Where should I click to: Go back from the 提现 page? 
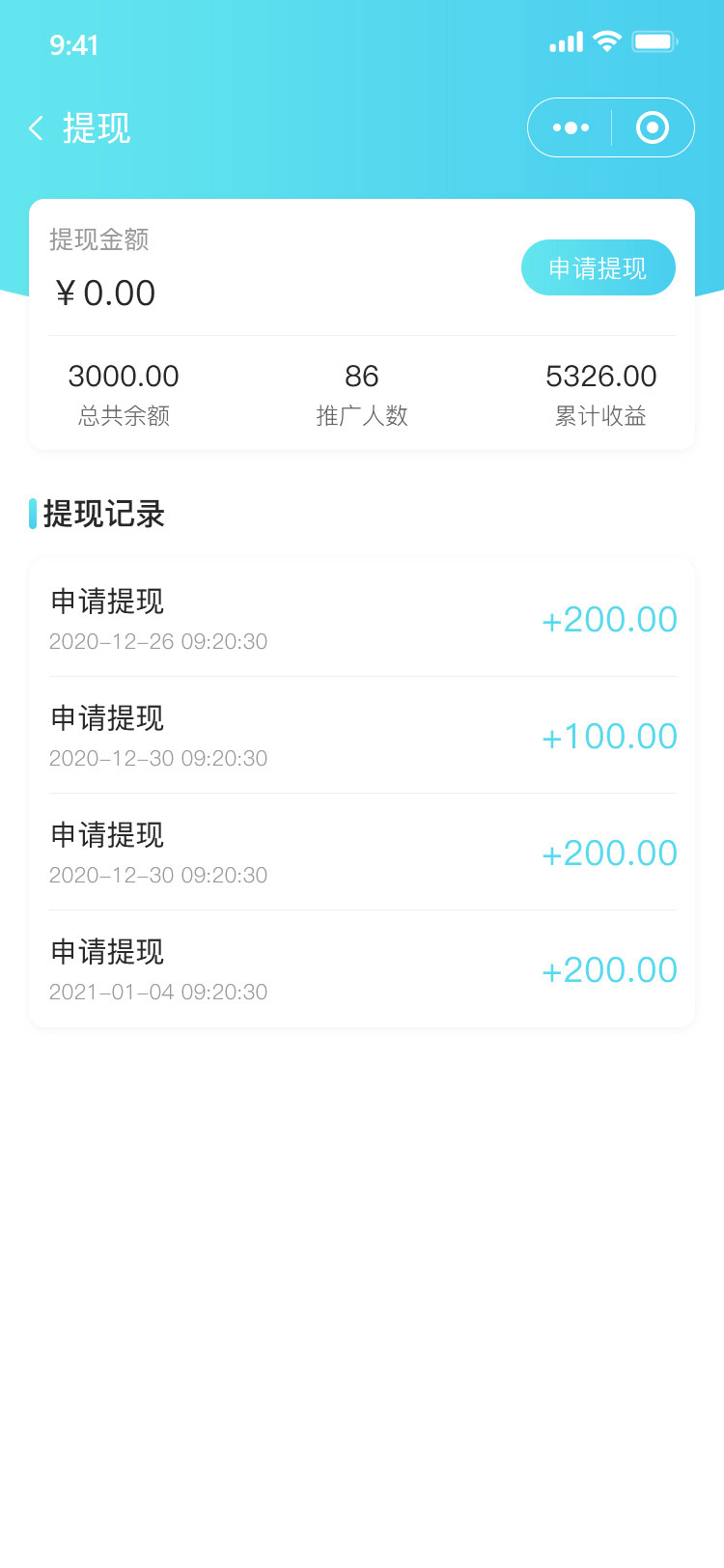click(x=36, y=128)
